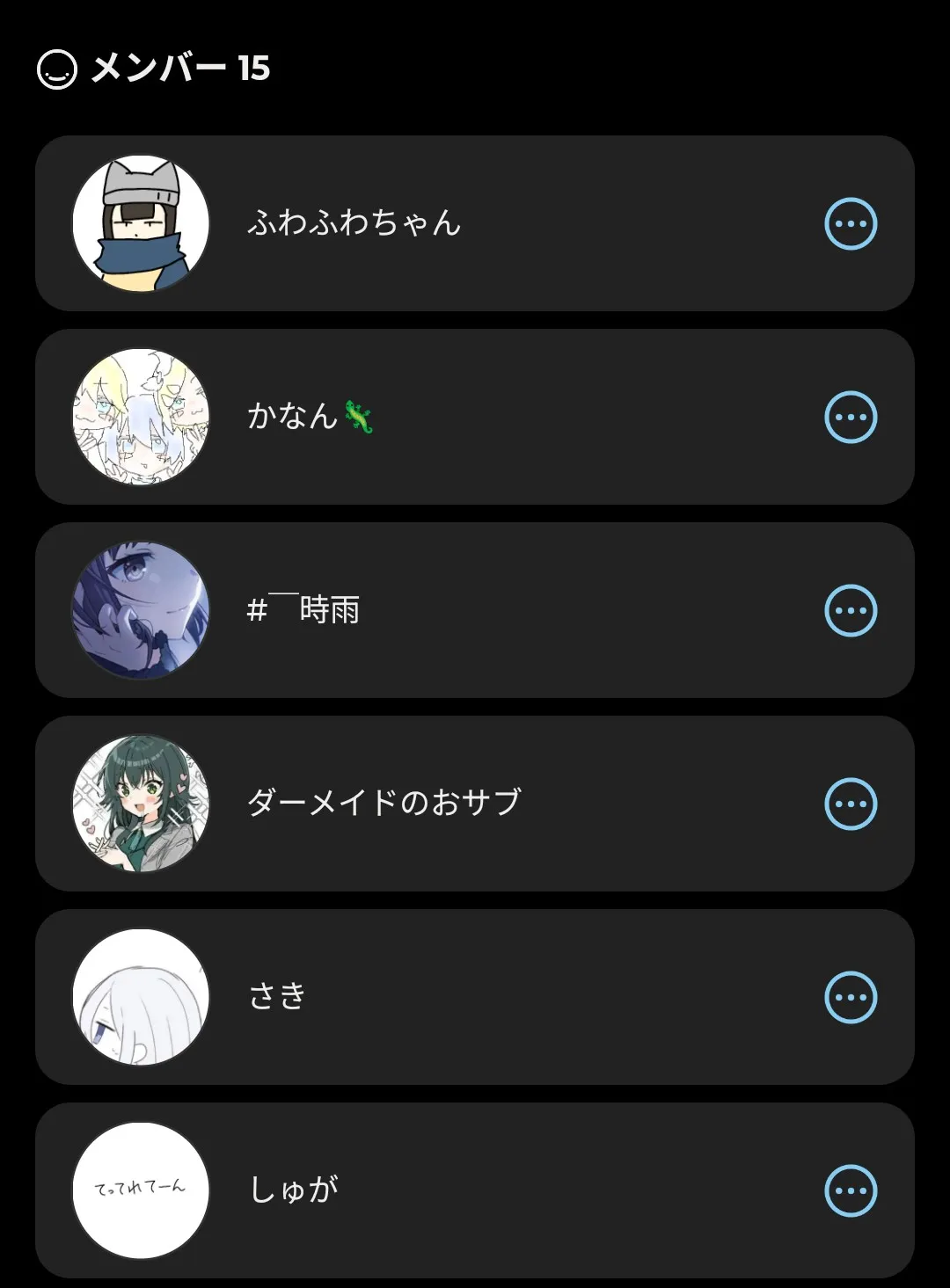
Task: Open the options menu for ふわふわちゃん
Action: tap(851, 223)
